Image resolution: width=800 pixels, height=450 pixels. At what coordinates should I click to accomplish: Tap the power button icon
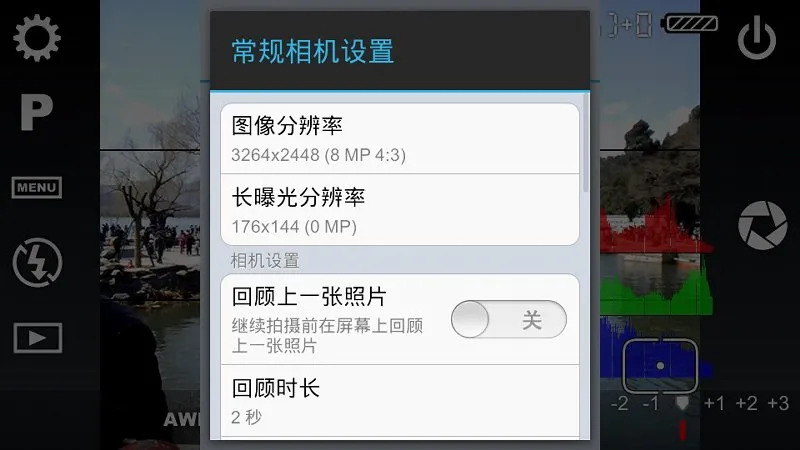[757, 39]
